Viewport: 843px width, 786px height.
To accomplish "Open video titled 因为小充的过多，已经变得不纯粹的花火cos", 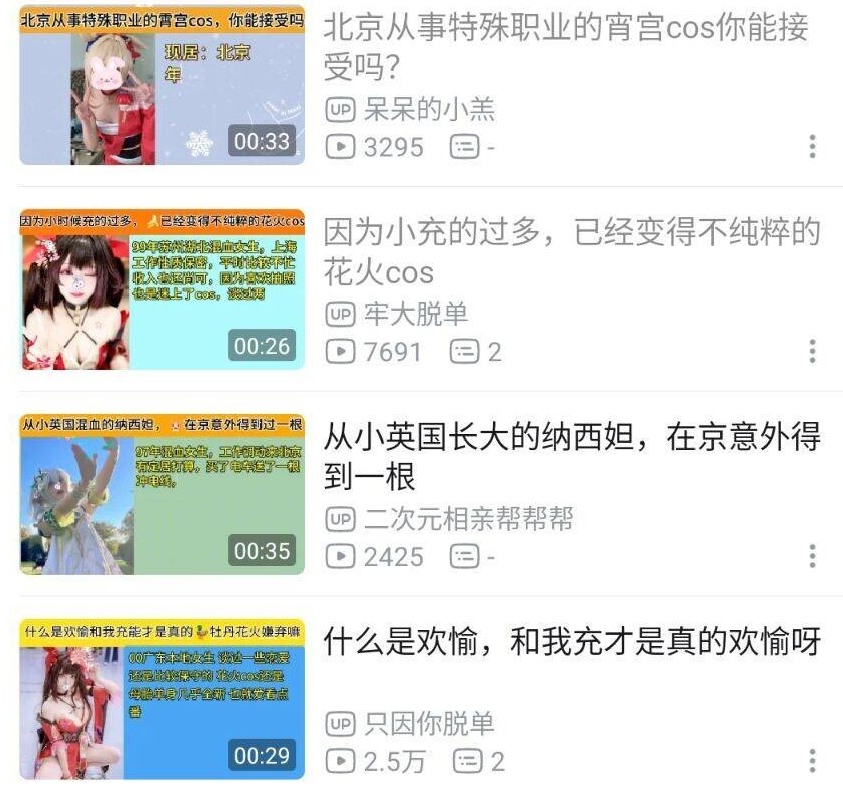I will tap(571, 251).
